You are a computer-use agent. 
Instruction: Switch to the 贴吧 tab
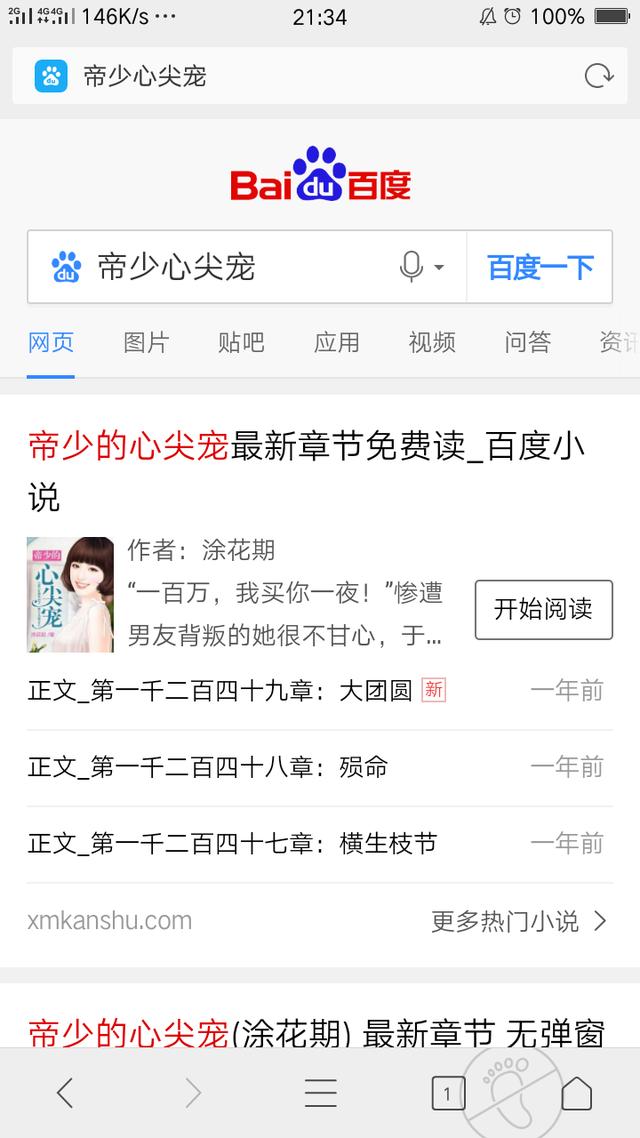pyautogui.click(x=241, y=342)
